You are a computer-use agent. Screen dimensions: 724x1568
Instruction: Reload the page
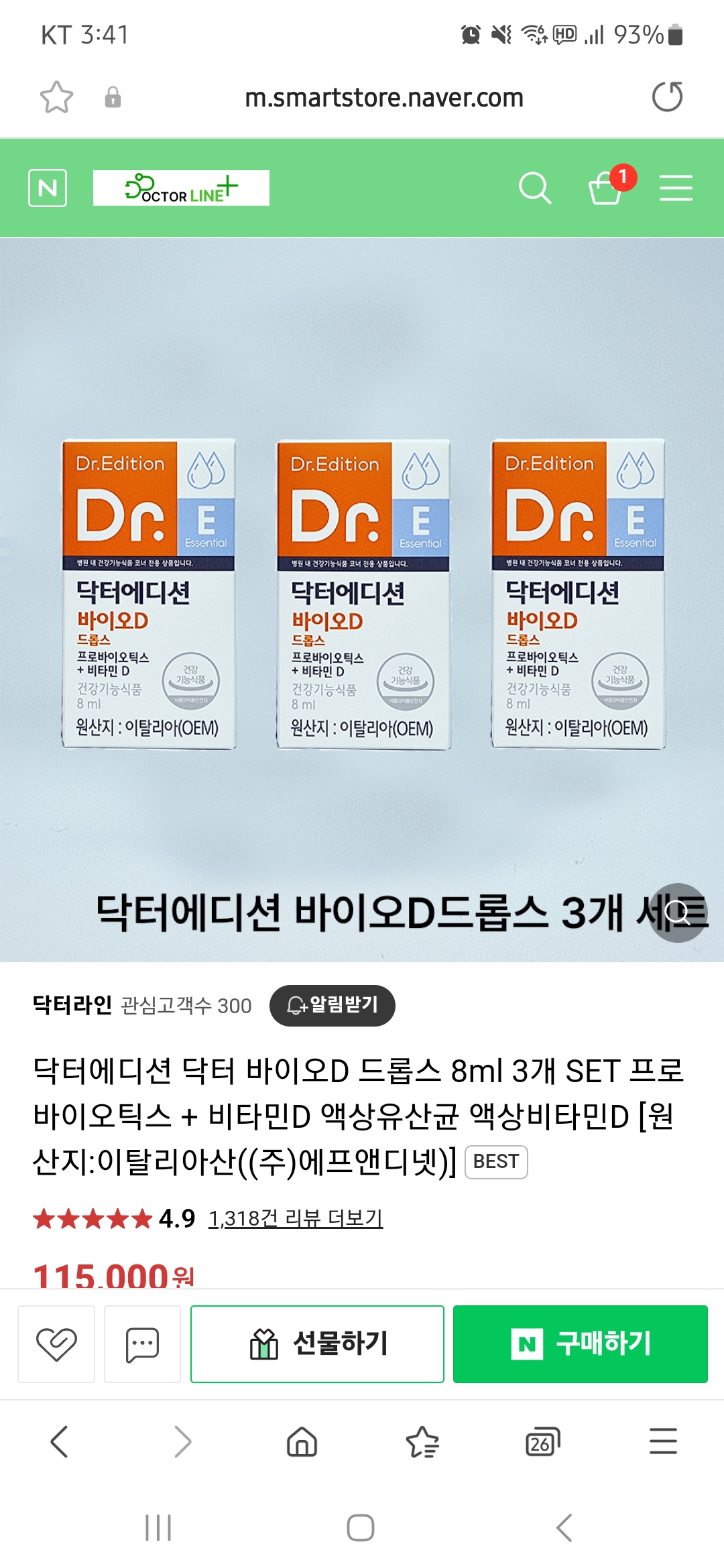pyautogui.click(x=667, y=96)
